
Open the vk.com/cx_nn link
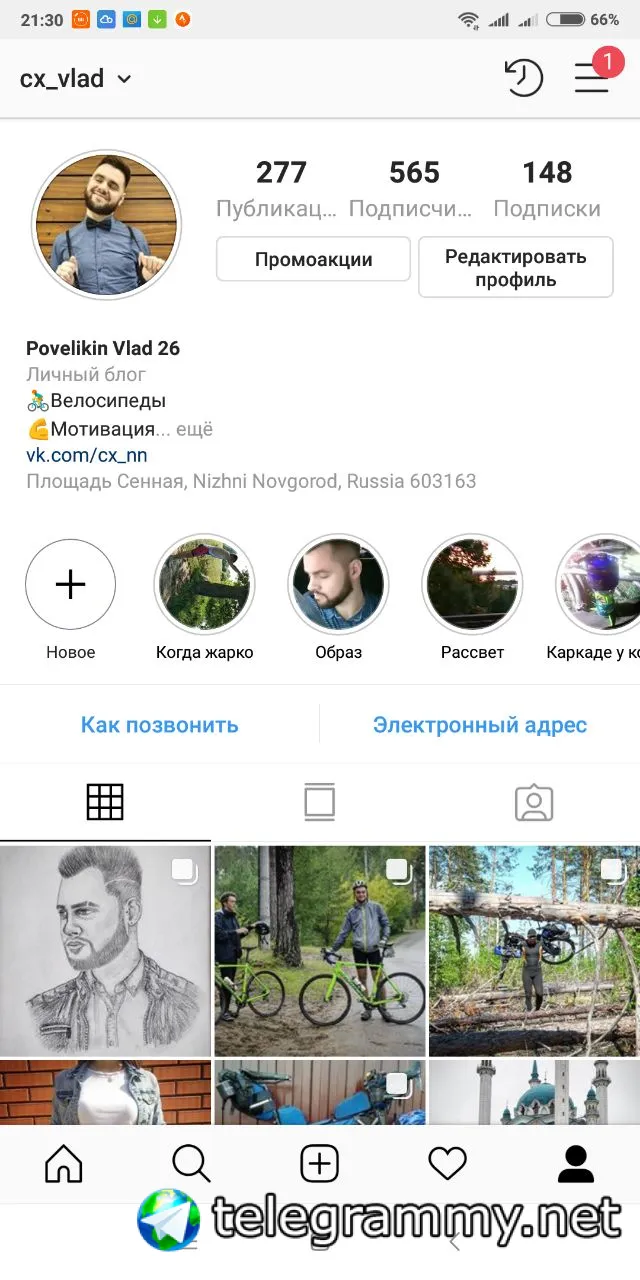click(86, 455)
